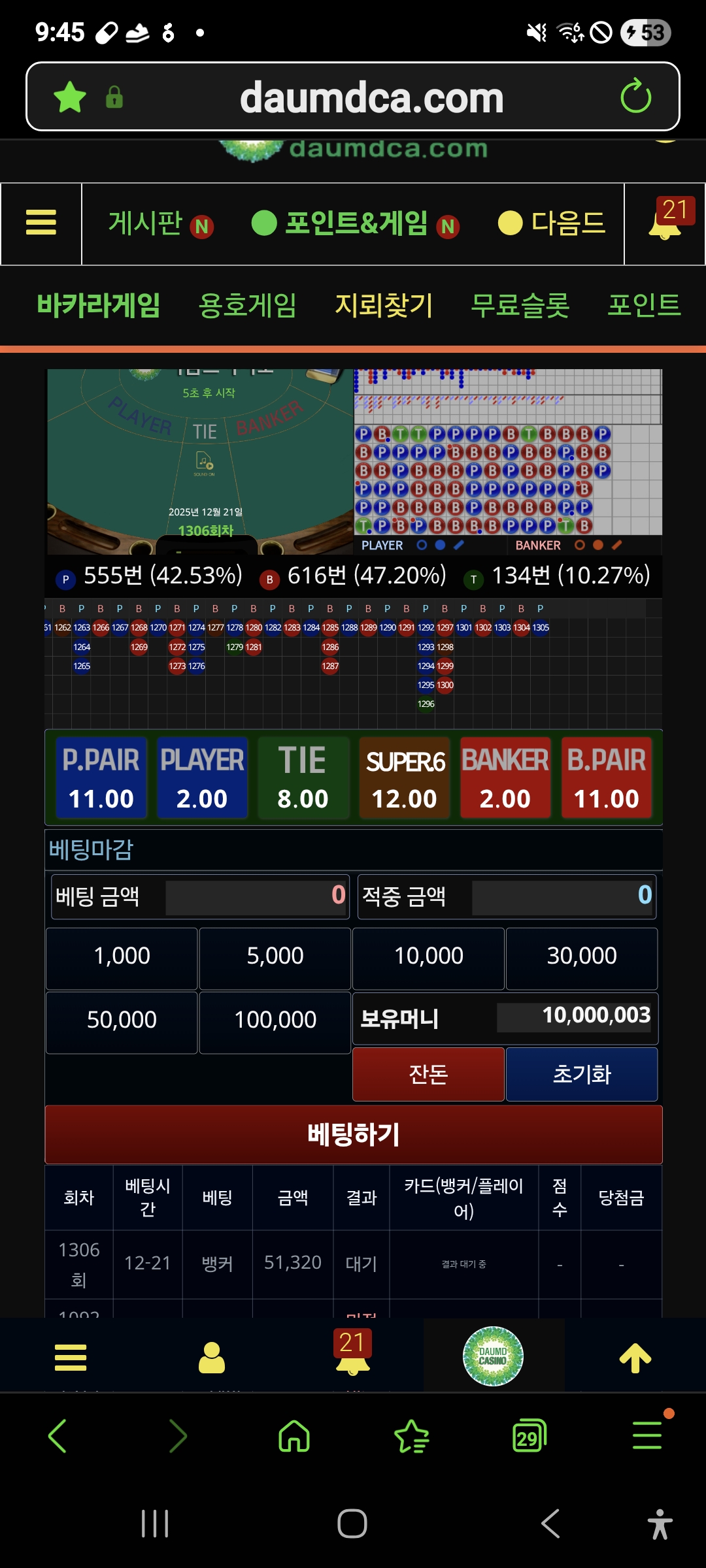Add the 100,000 bet amount chip
Screen dimensions: 706x1568
pyautogui.click(x=275, y=1021)
